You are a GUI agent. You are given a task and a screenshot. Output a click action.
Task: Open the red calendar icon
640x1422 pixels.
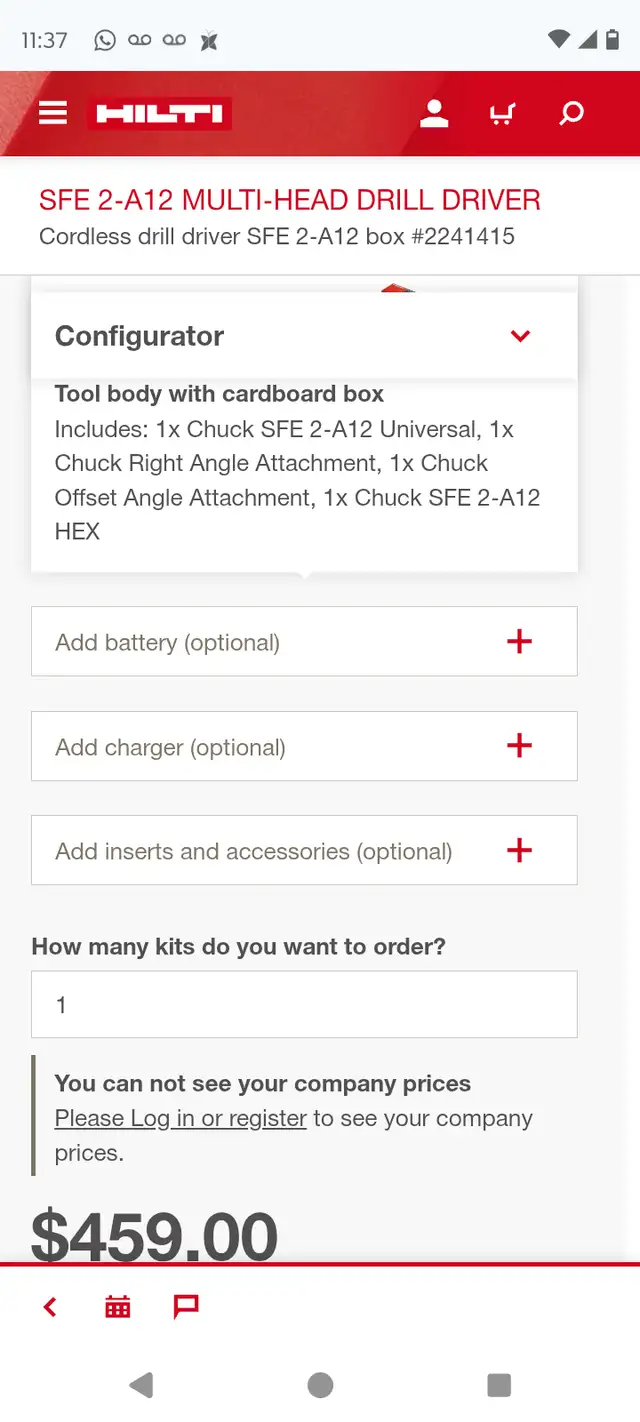(x=118, y=1306)
